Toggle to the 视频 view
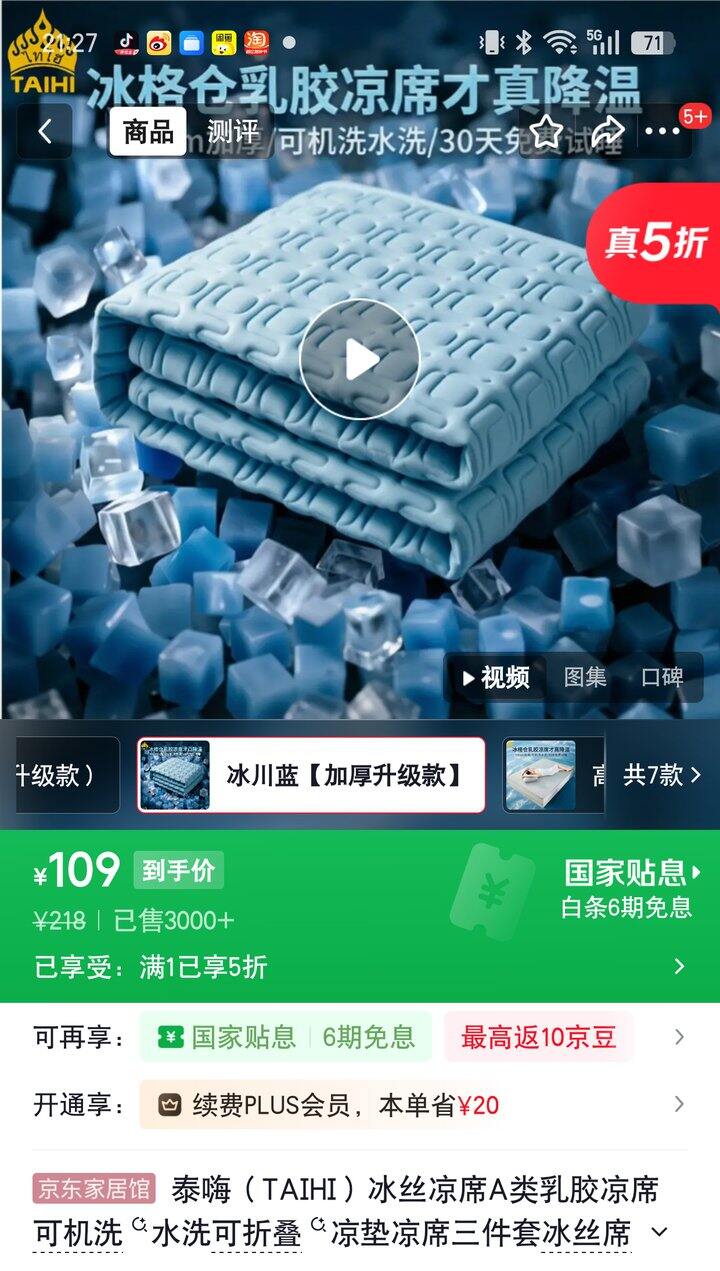The width and height of the screenshot is (720, 1271). click(500, 678)
